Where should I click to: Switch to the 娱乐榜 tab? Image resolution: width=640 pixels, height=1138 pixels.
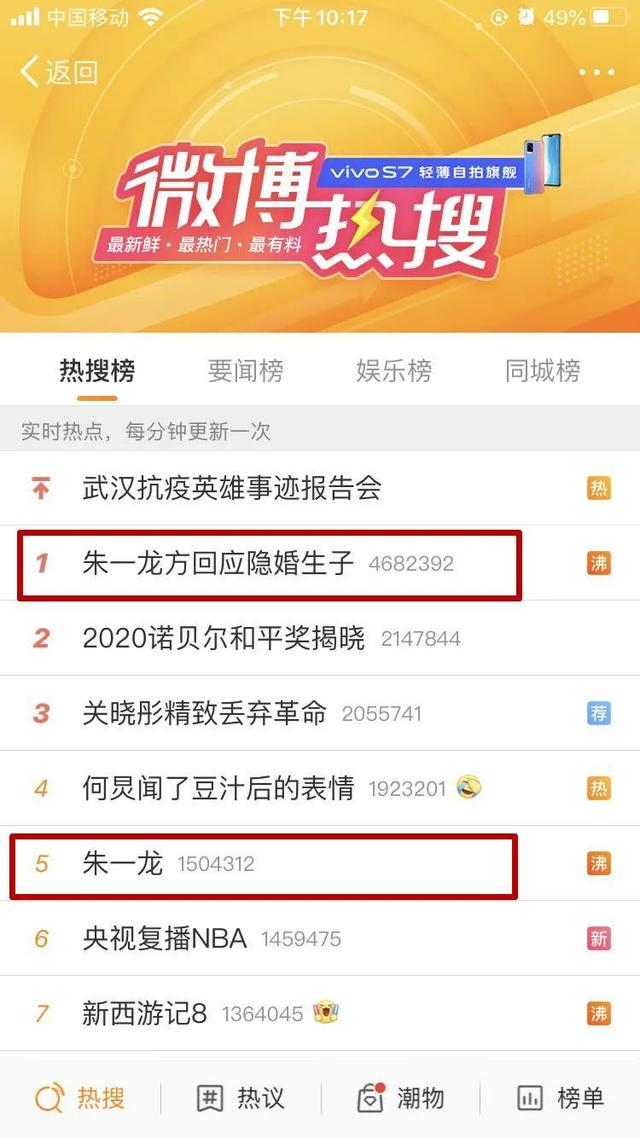click(x=394, y=371)
